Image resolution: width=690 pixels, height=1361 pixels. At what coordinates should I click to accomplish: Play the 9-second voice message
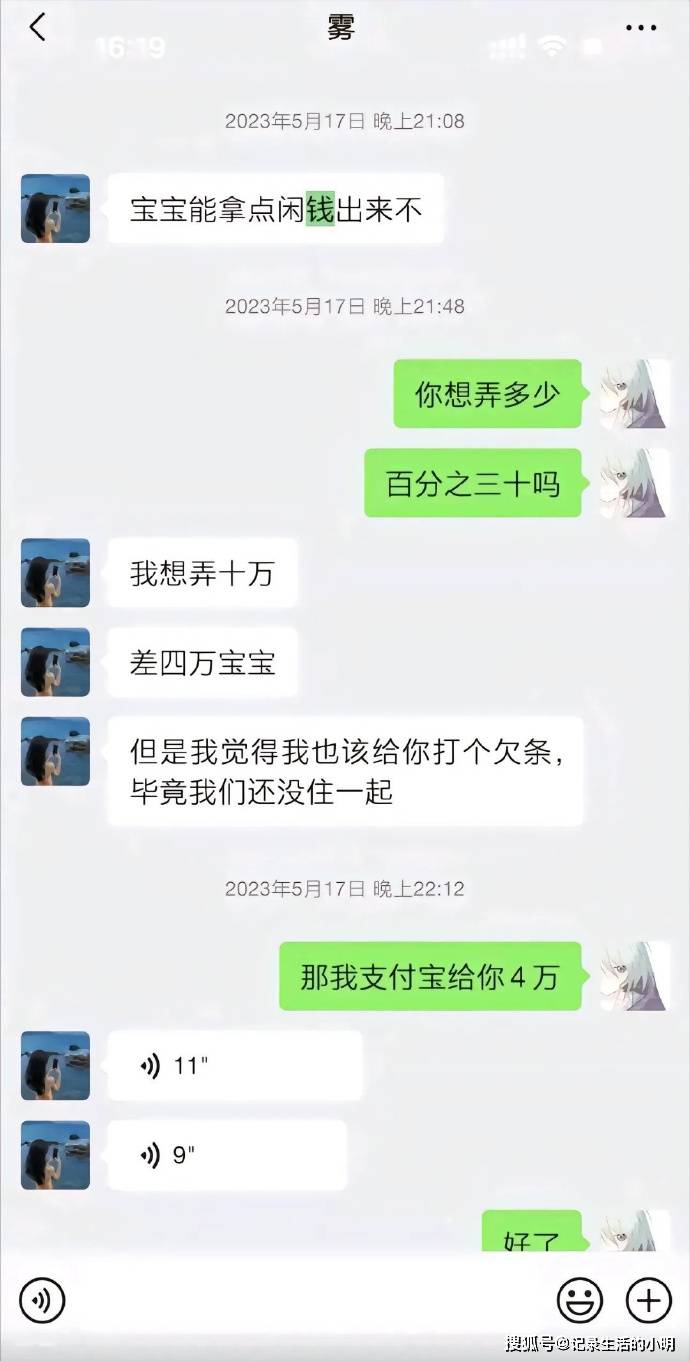(226, 1155)
